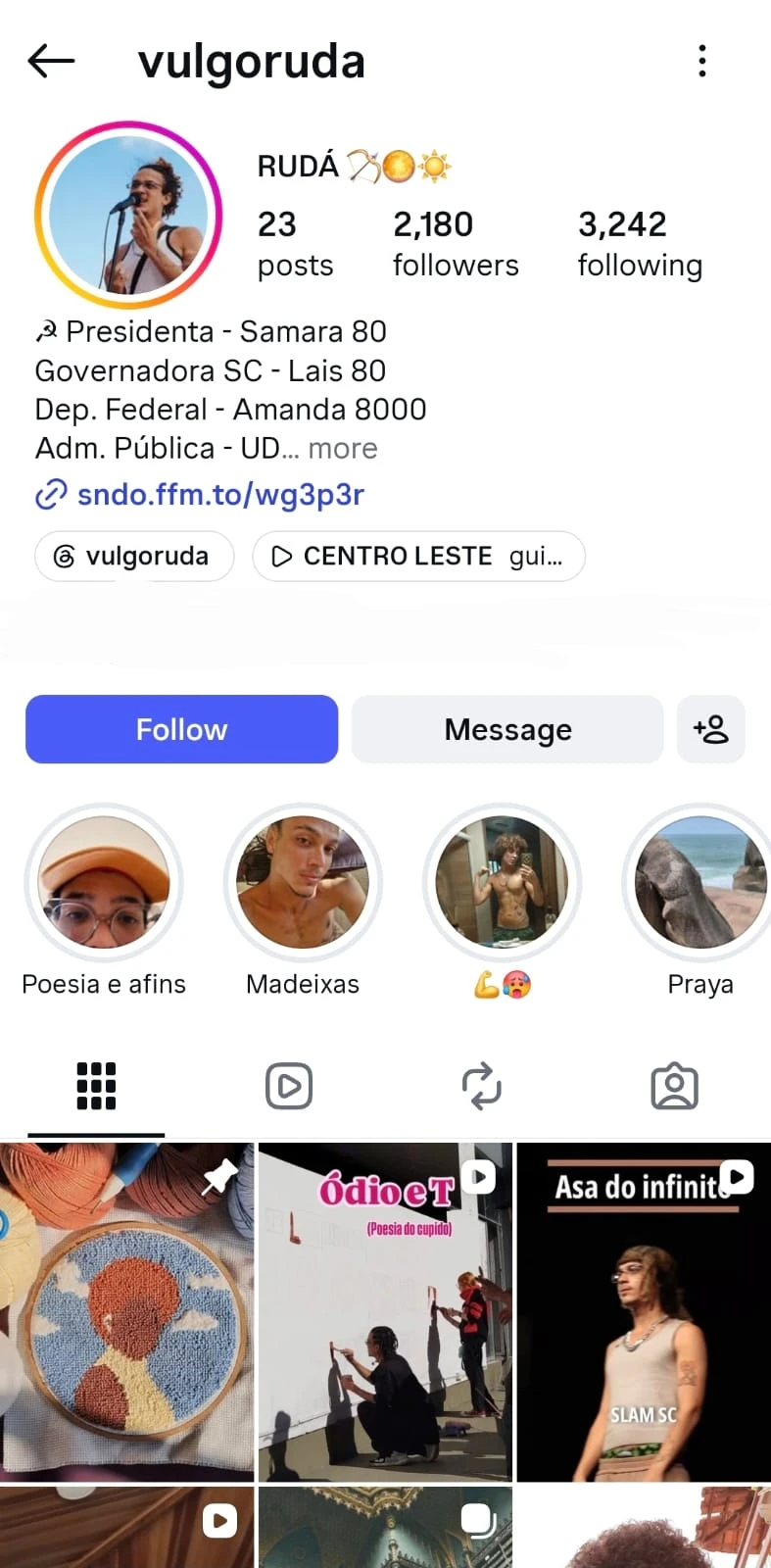Open the three-dot options menu
The image size is (771, 1568).
click(702, 61)
